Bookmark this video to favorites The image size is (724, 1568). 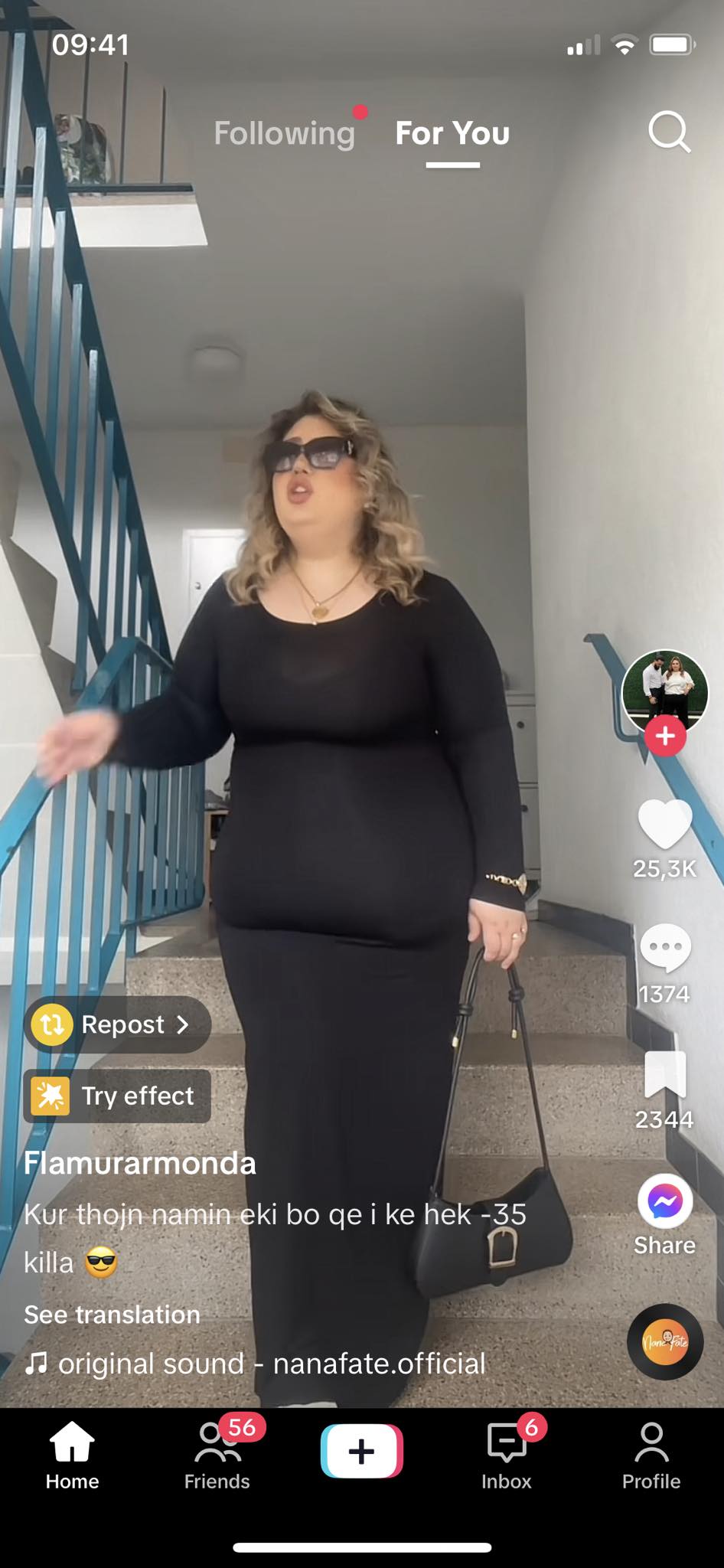[664, 1074]
